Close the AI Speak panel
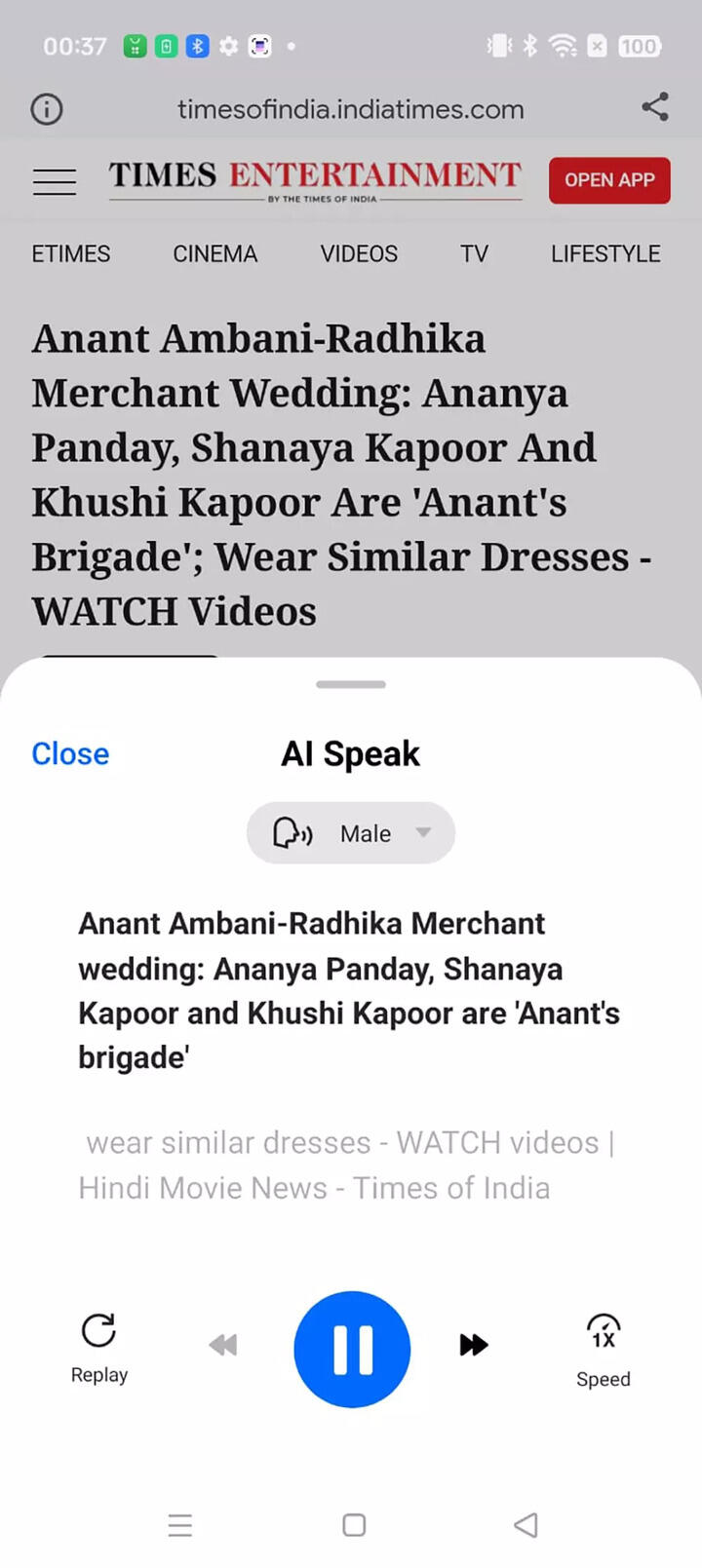Screen dimensions: 702x1568 coord(70,753)
